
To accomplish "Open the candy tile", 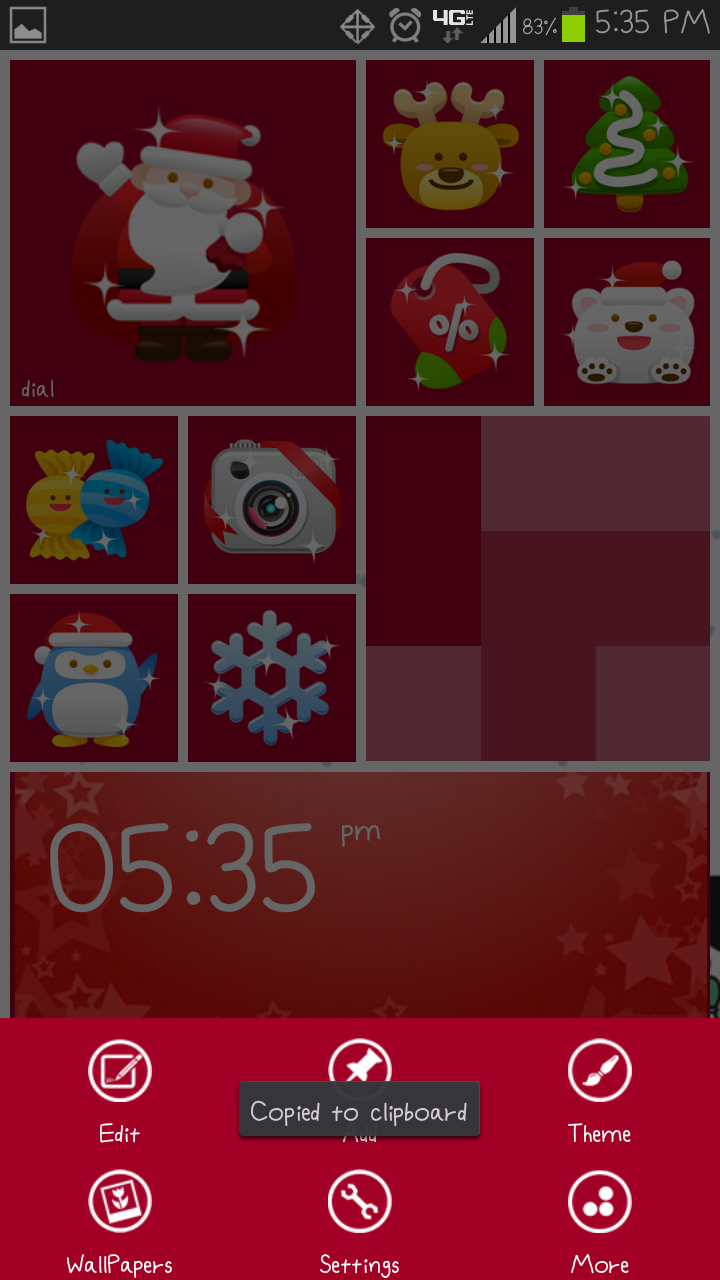I will click(x=93, y=499).
